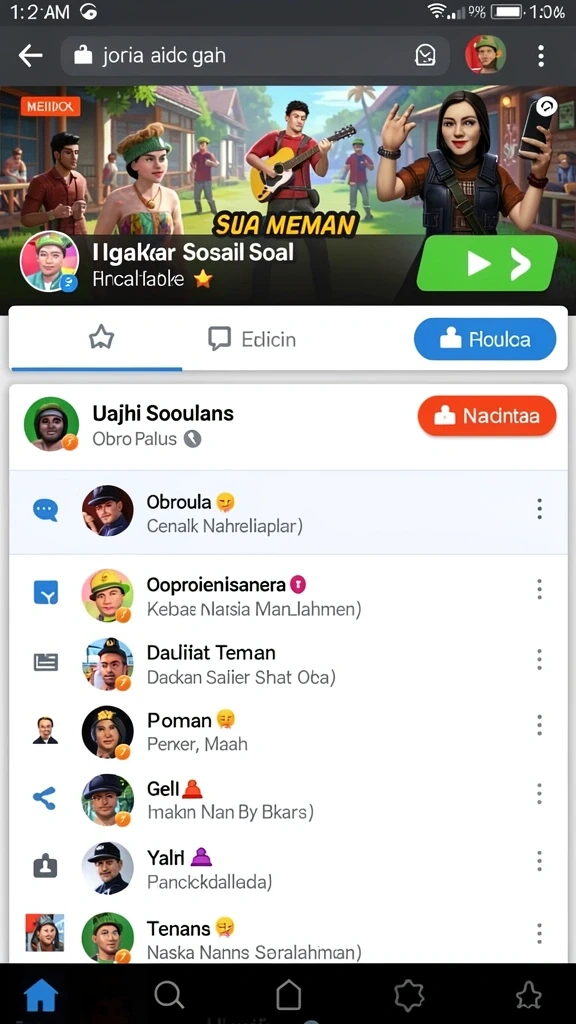Open more options for Obroula
The height and width of the screenshot is (1024, 576).
coord(539,509)
